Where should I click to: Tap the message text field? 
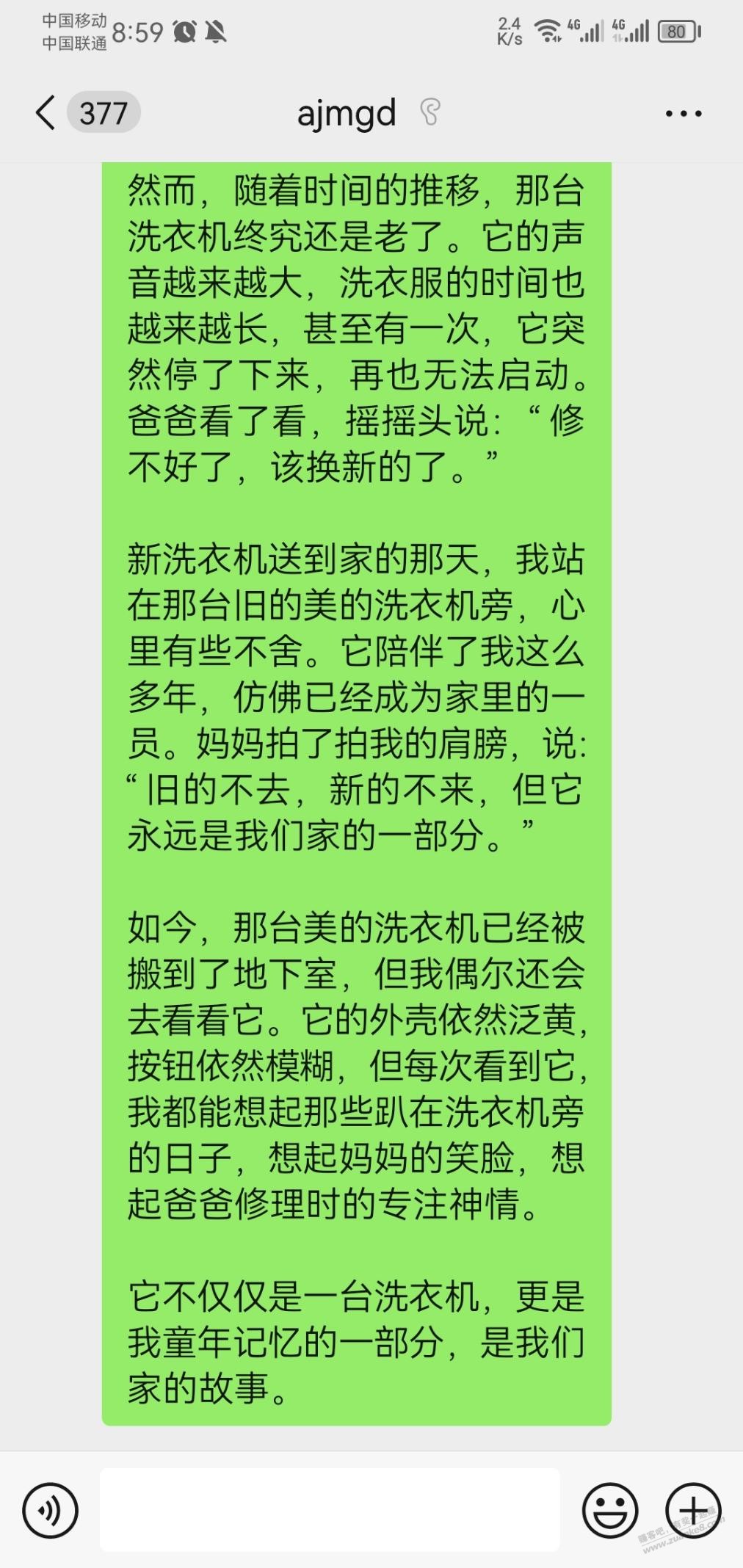tap(330, 1509)
